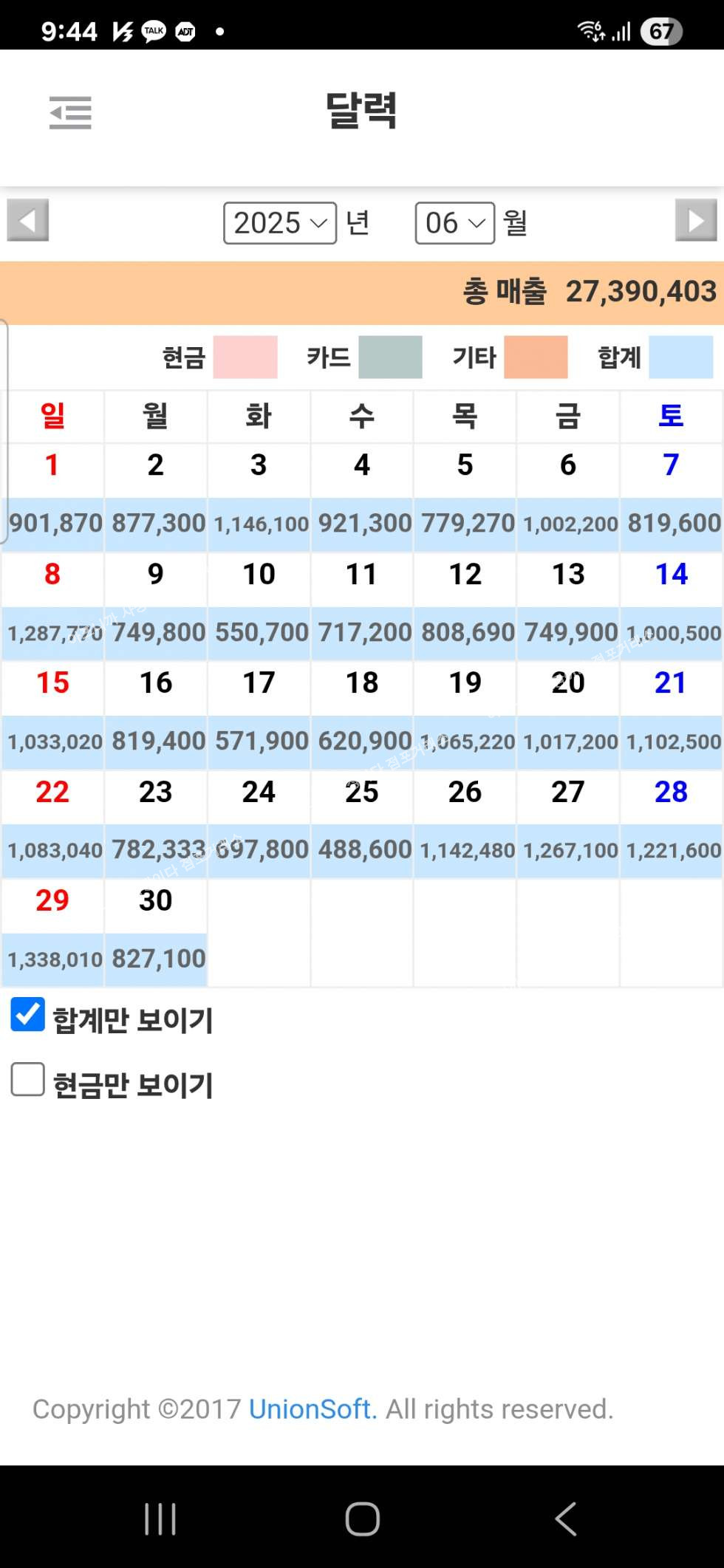Open the side drawer menu
Viewport: 724px width, 1568px height.
click(70, 113)
